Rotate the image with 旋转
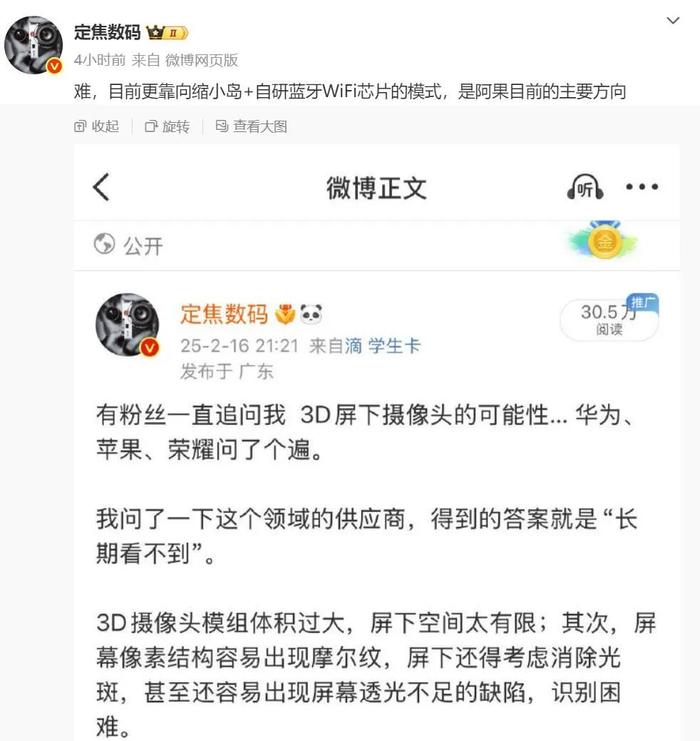The width and height of the screenshot is (700, 741). 167,126
